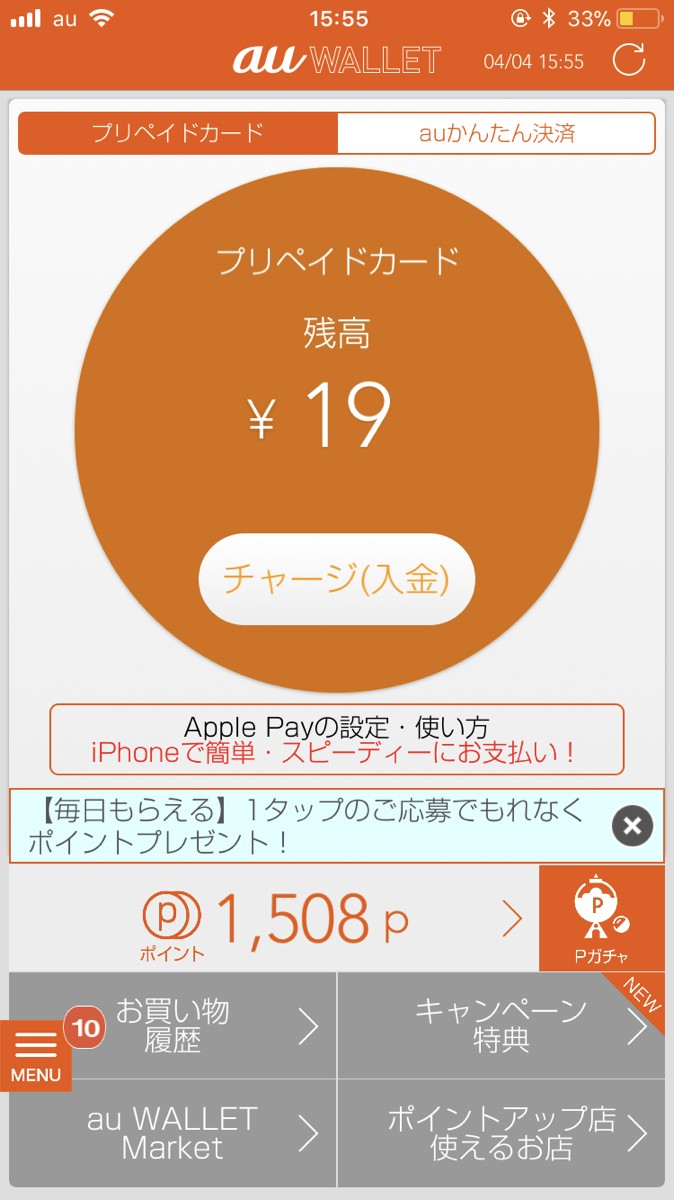Viewport: 674px width, 1200px height.
Task: Open the Pガチャ tile
Action: (601, 918)
